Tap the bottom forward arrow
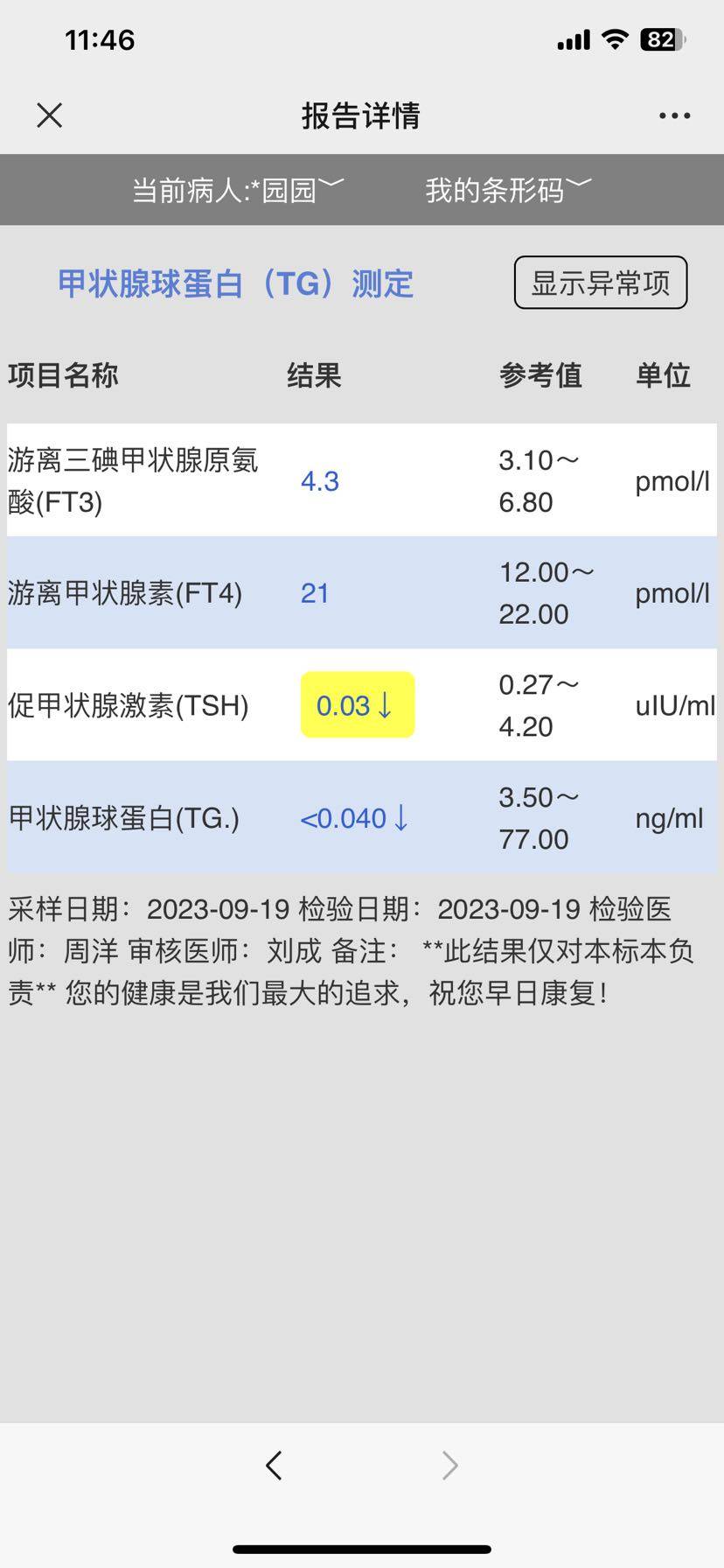 click(x=449, y=1465)
